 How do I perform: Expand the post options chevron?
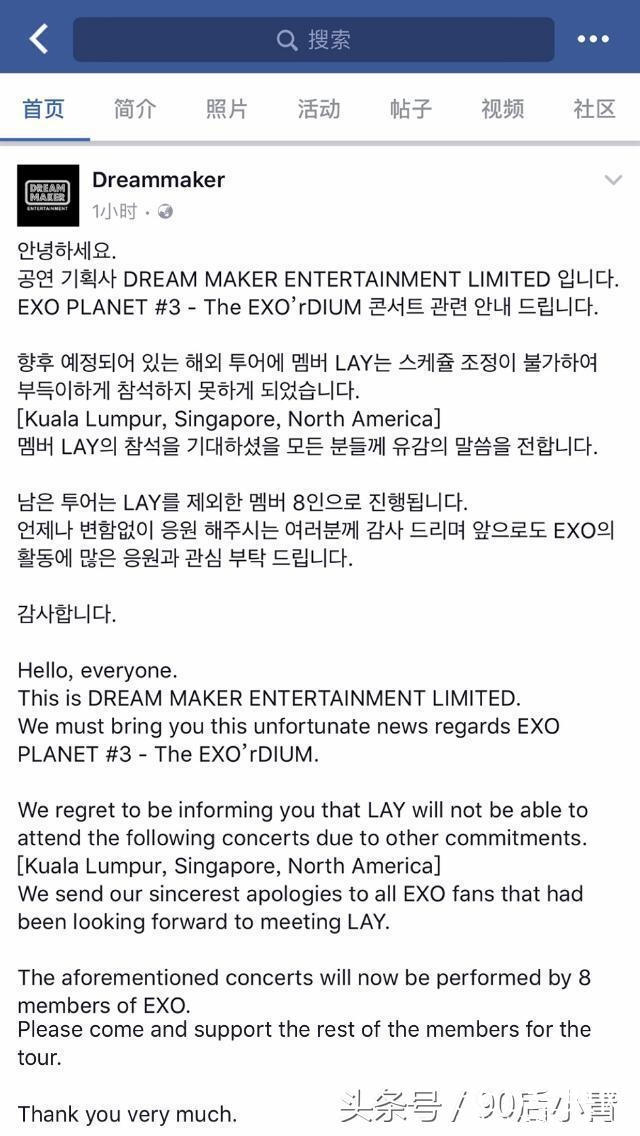click(x=612, y=181)
